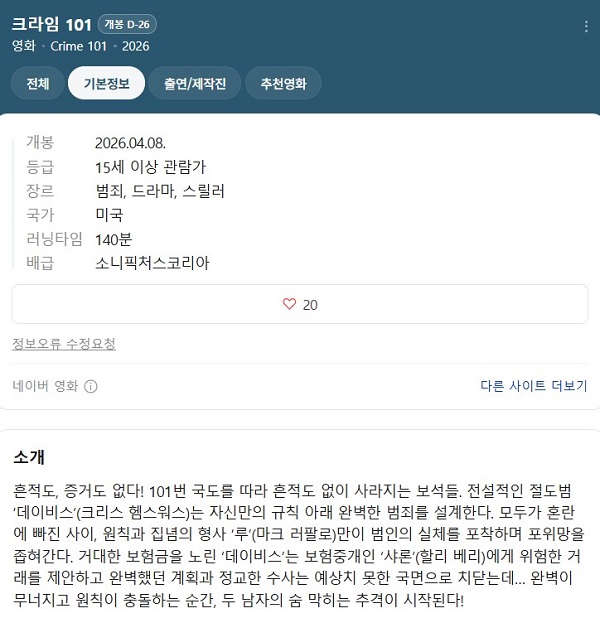Open the 정보오류 수정요청 link
The height and width of the screenshot is (618, 600).
click(64, 344)
